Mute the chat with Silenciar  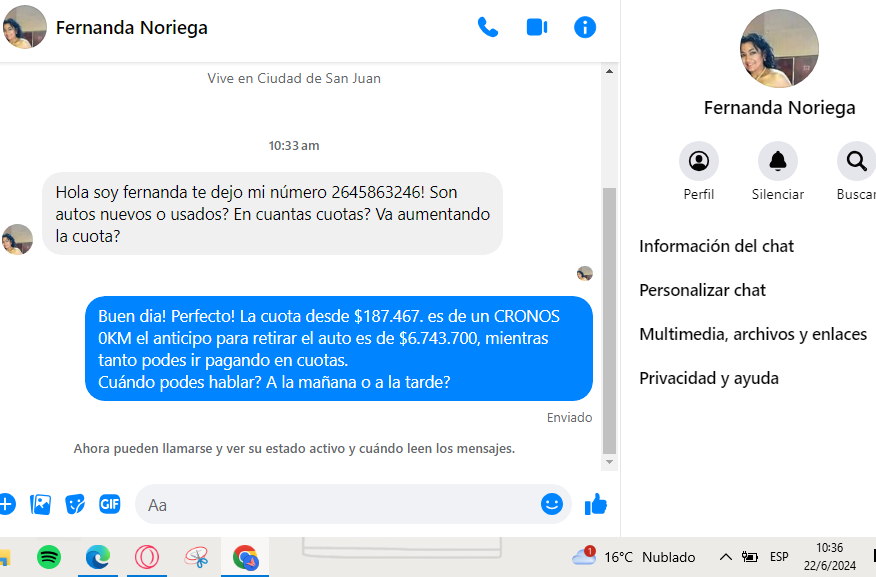tap(777, 161)
